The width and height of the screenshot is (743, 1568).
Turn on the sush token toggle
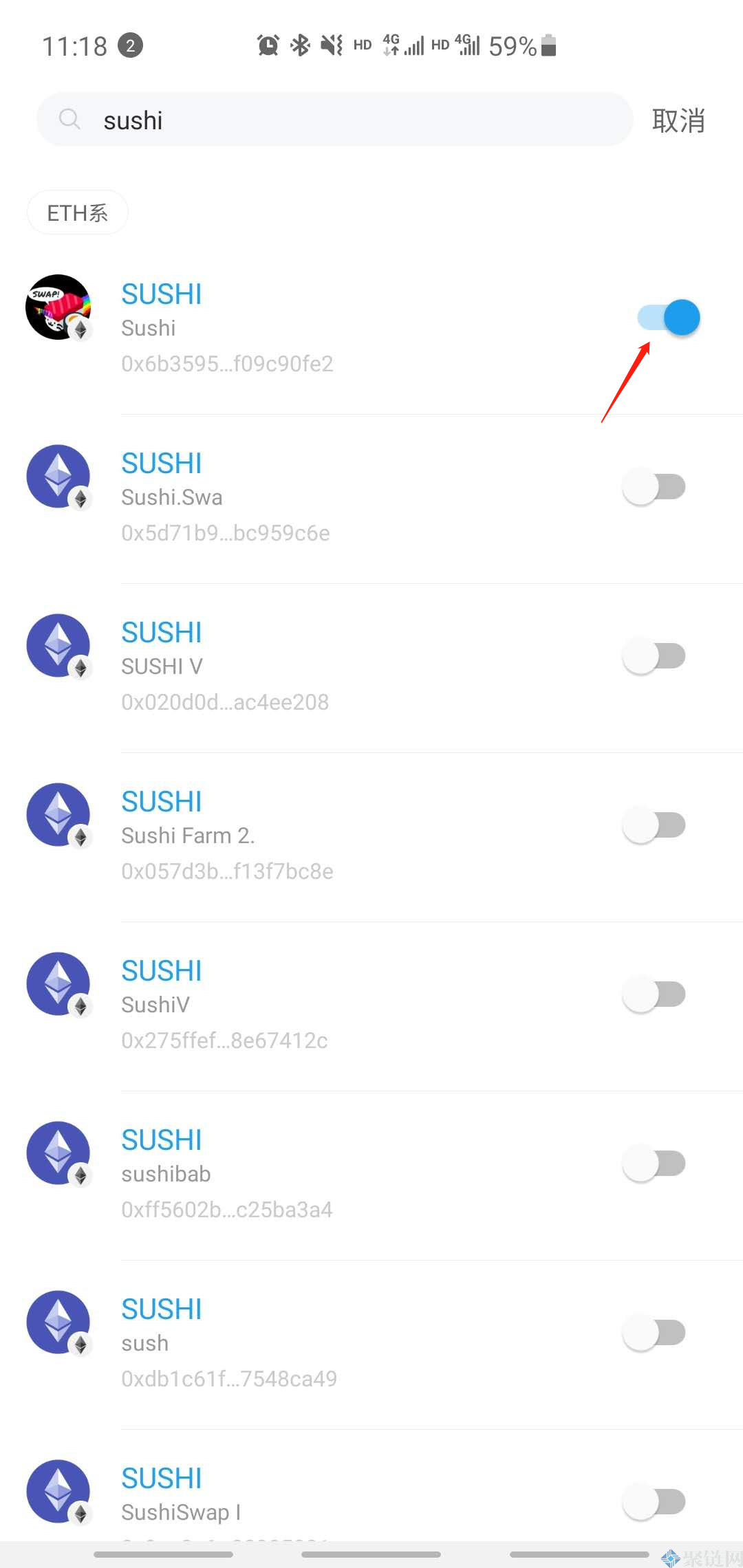[654, 1333]
